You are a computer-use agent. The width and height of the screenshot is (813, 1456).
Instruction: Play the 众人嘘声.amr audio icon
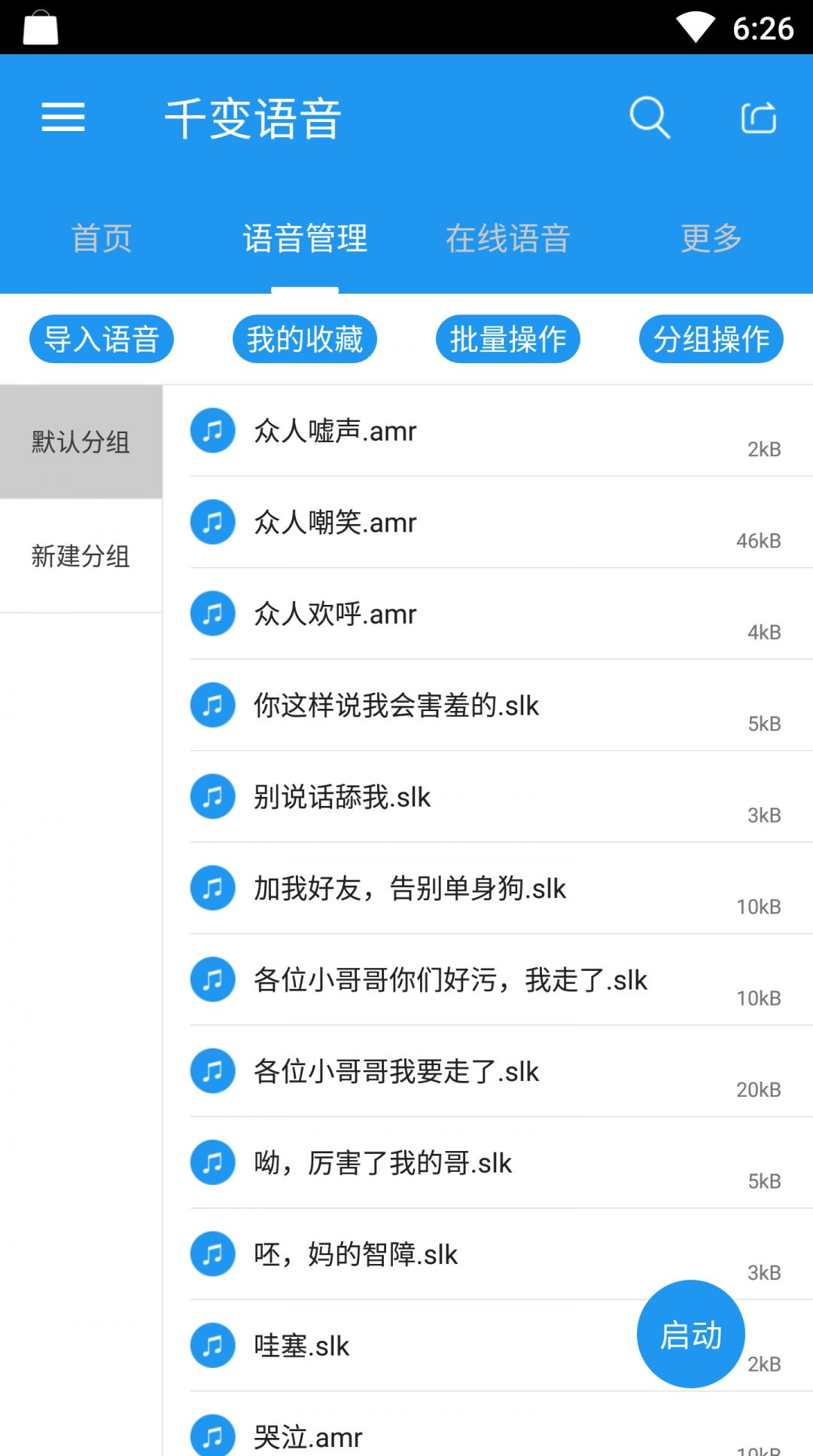pos(212,430)
